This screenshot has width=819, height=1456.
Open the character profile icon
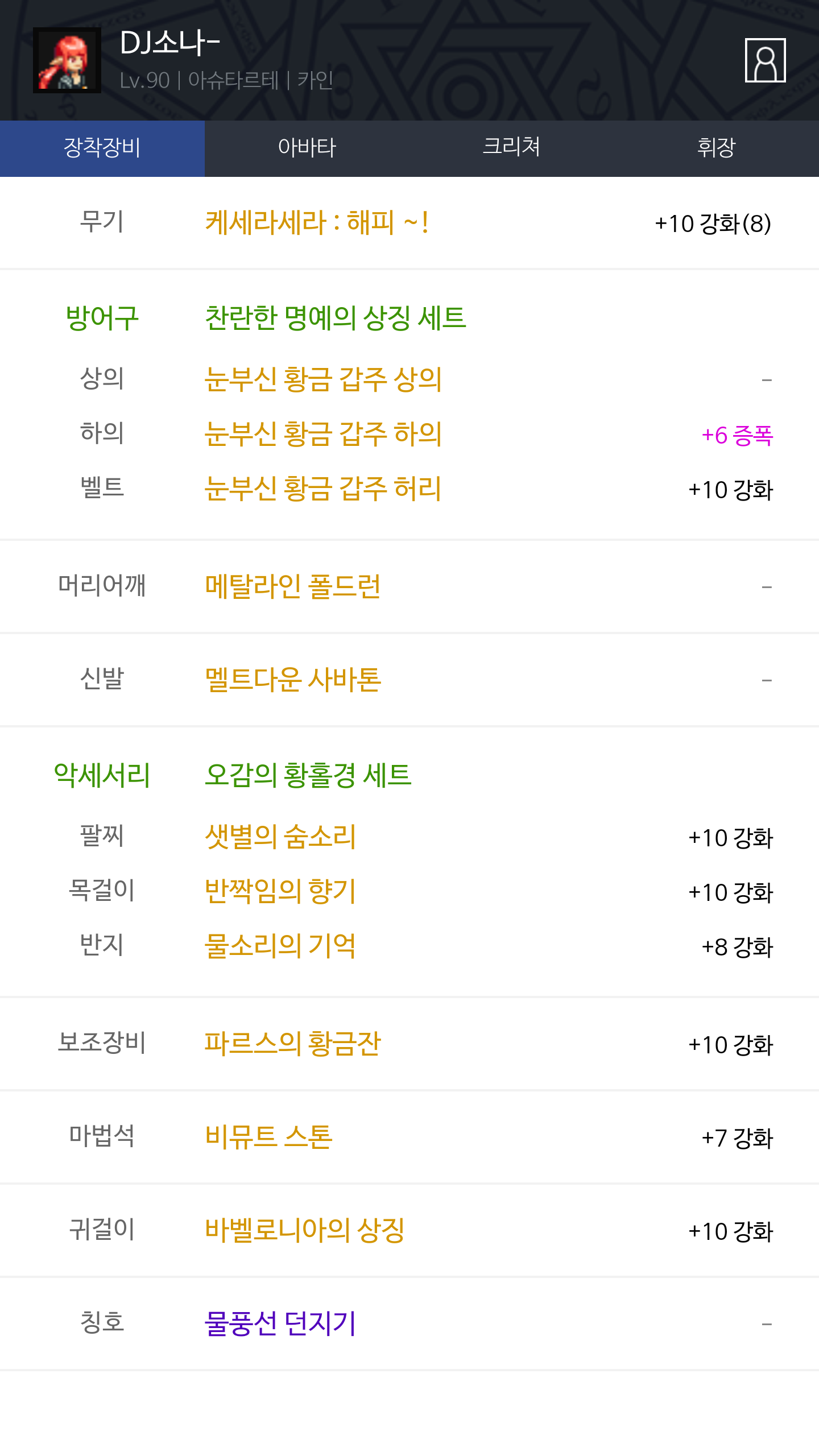click(765, 60)
